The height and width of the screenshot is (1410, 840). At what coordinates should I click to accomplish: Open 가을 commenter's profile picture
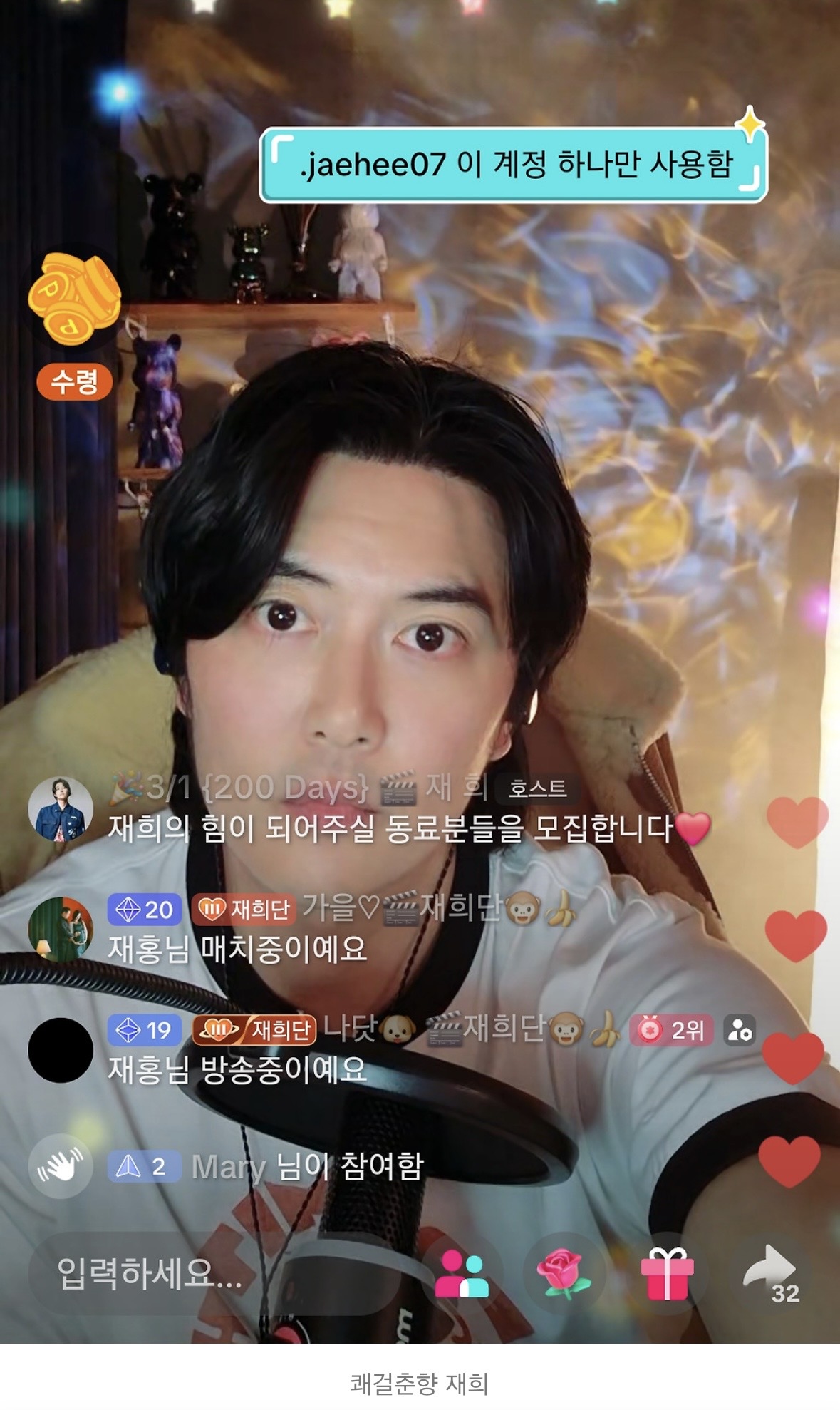pos(61,930)
